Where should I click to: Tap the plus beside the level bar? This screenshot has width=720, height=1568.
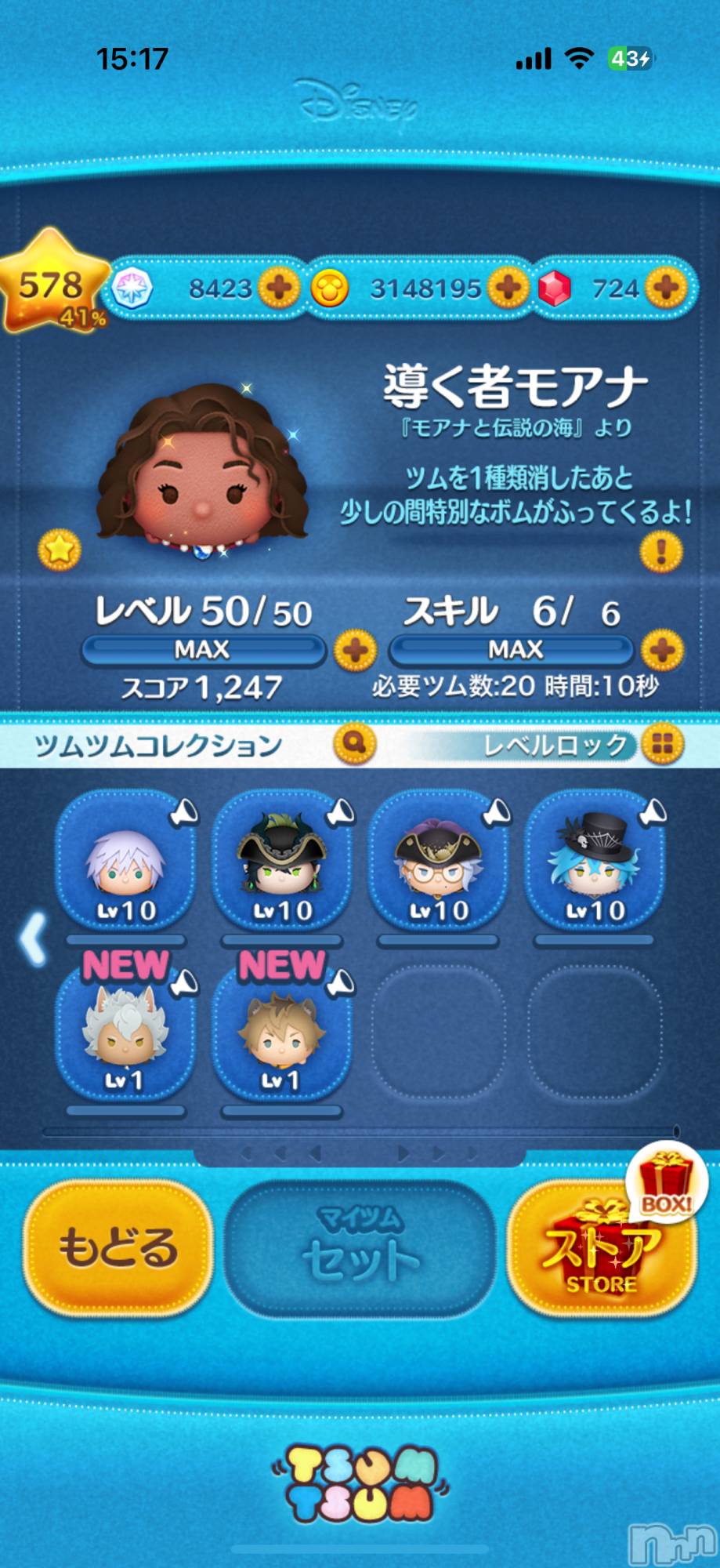355,650
